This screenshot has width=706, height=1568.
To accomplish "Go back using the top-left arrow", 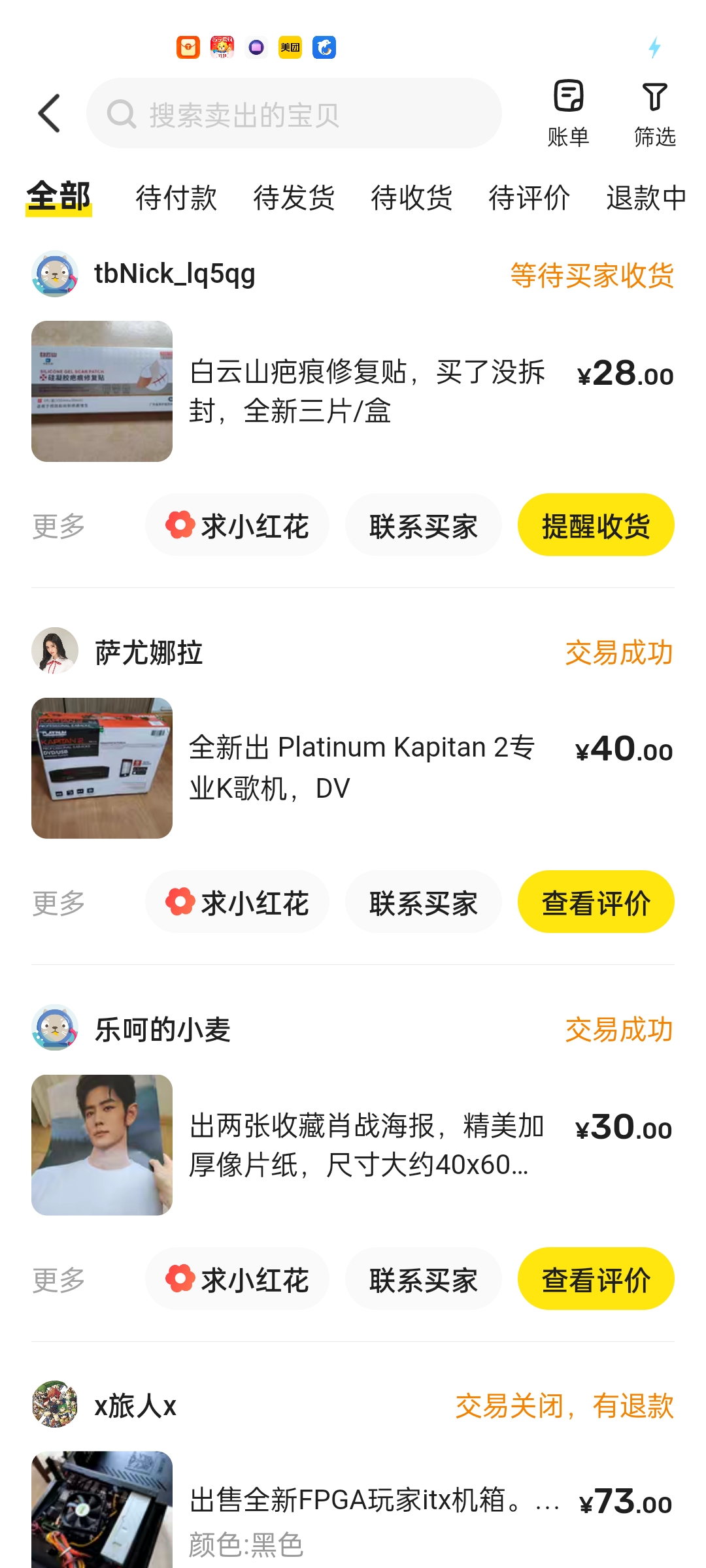I will click(49, 113).
